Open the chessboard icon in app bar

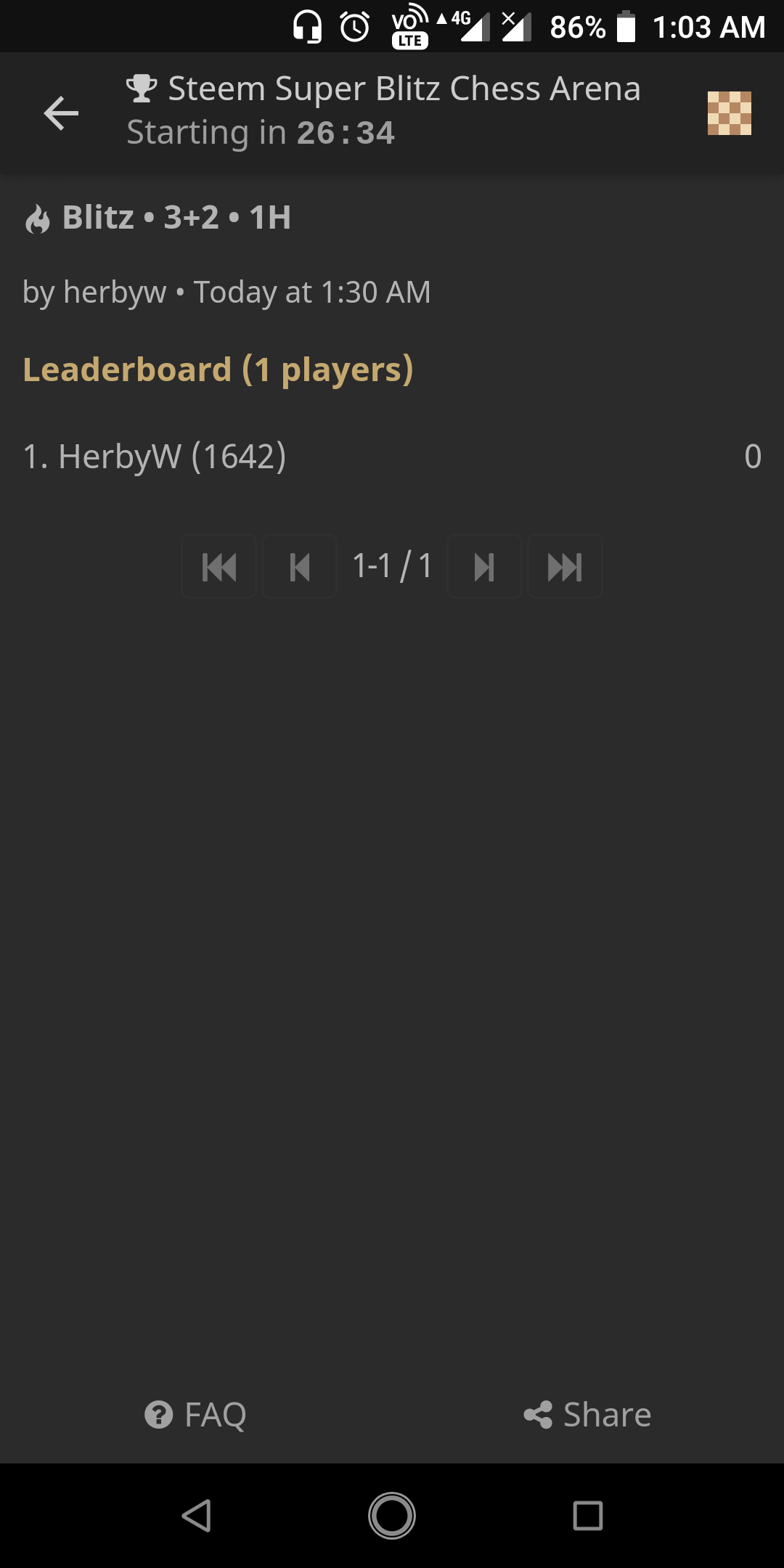(x=729, y=113)
